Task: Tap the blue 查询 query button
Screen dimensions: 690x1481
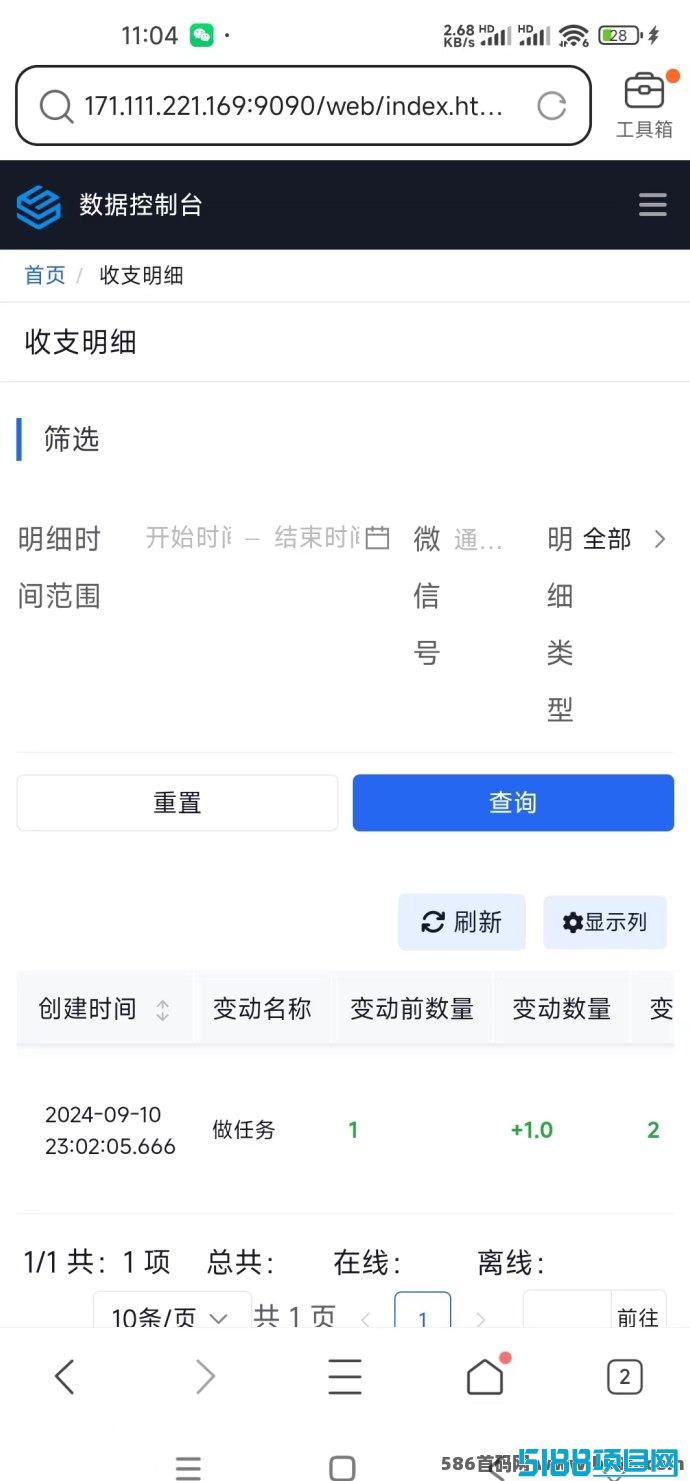Action: tap(513, 803)
